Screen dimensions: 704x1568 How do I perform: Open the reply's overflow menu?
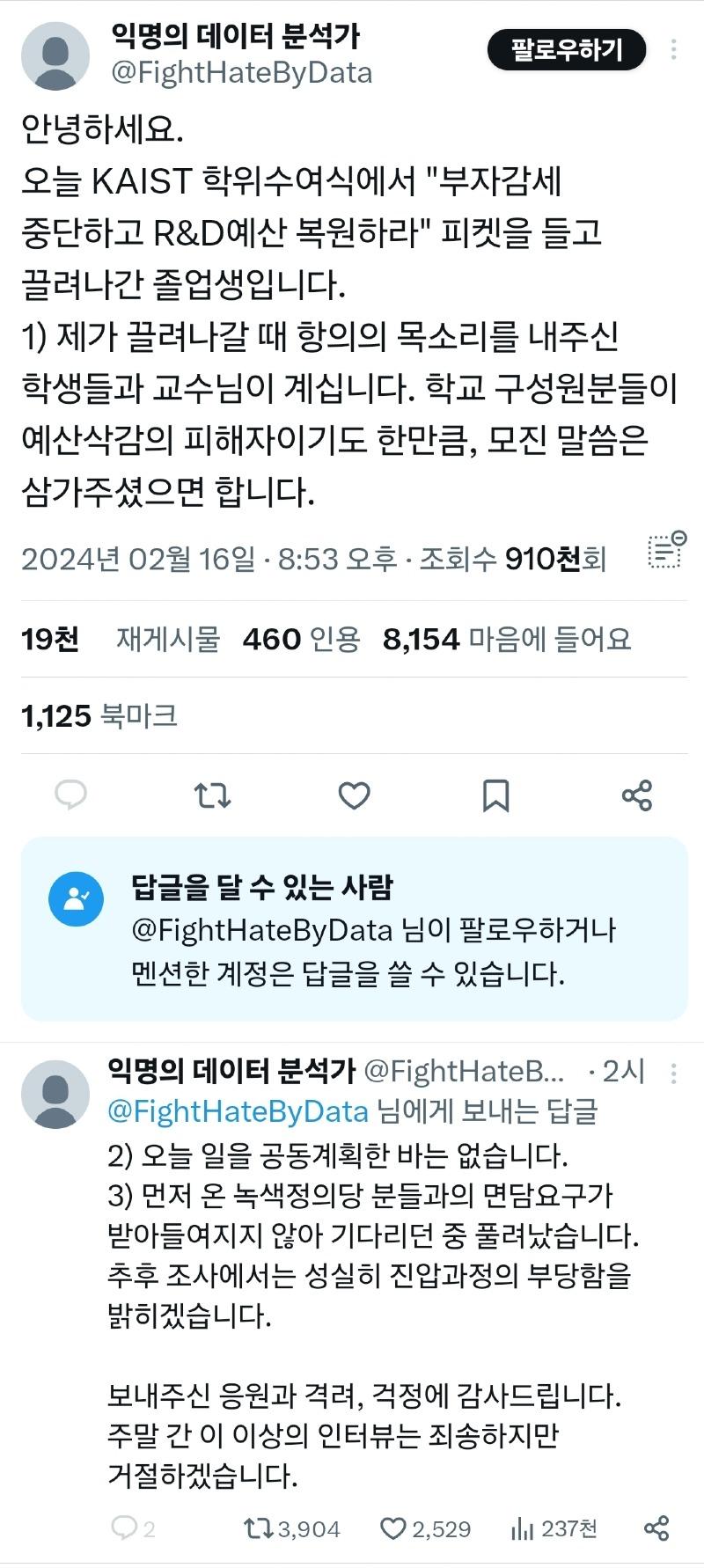[x=673, y=1073]
